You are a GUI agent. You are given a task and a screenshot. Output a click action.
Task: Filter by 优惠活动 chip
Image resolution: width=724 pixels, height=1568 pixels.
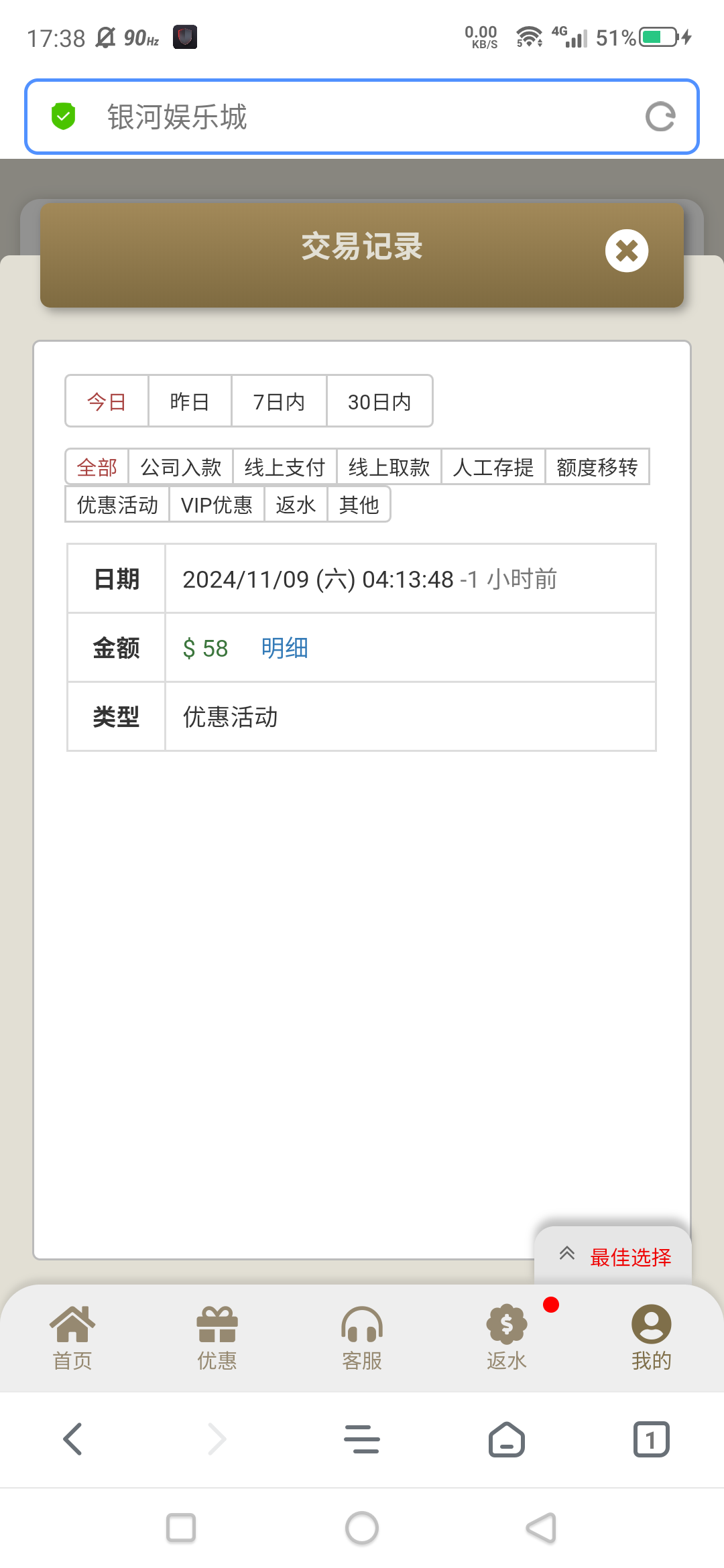click(x=117, y=505)
